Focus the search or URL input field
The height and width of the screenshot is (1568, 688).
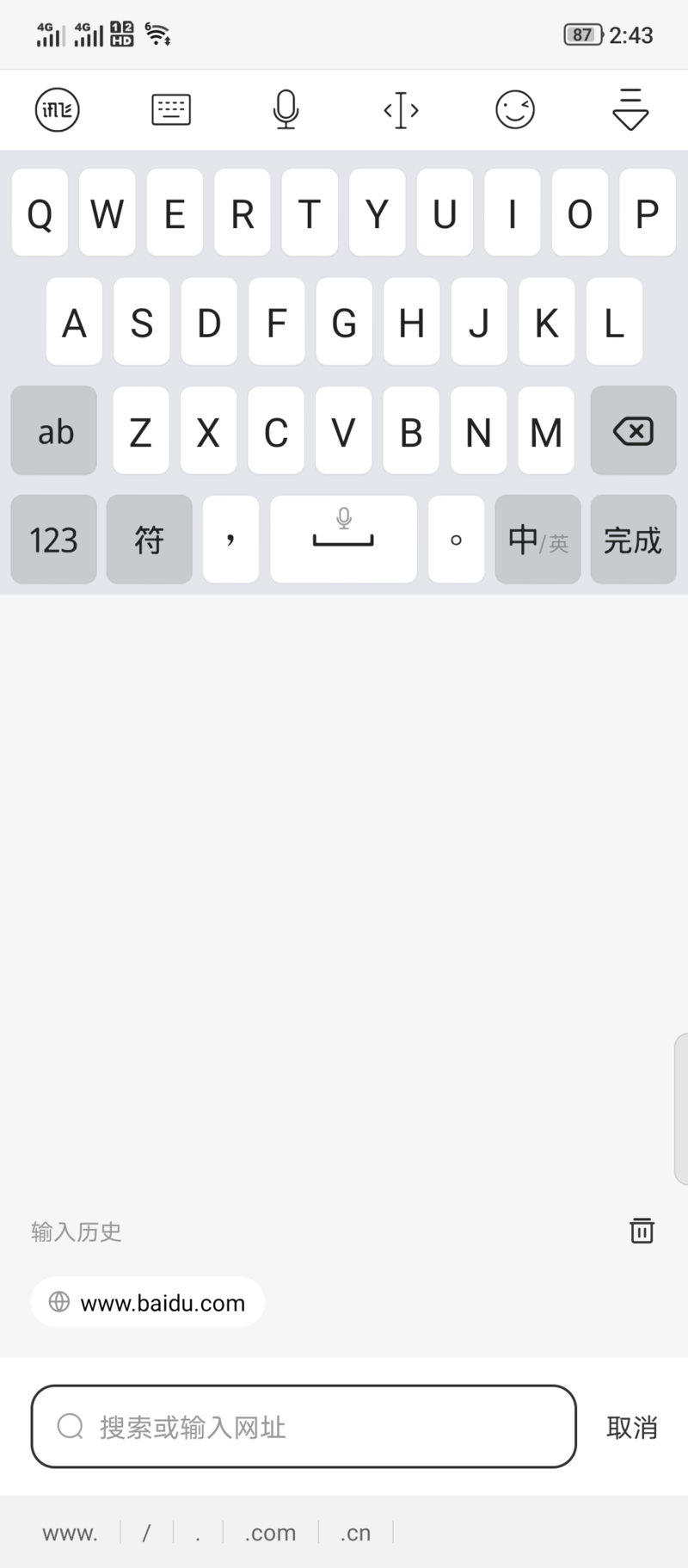pyautogui.click(x=303, y=1426)
